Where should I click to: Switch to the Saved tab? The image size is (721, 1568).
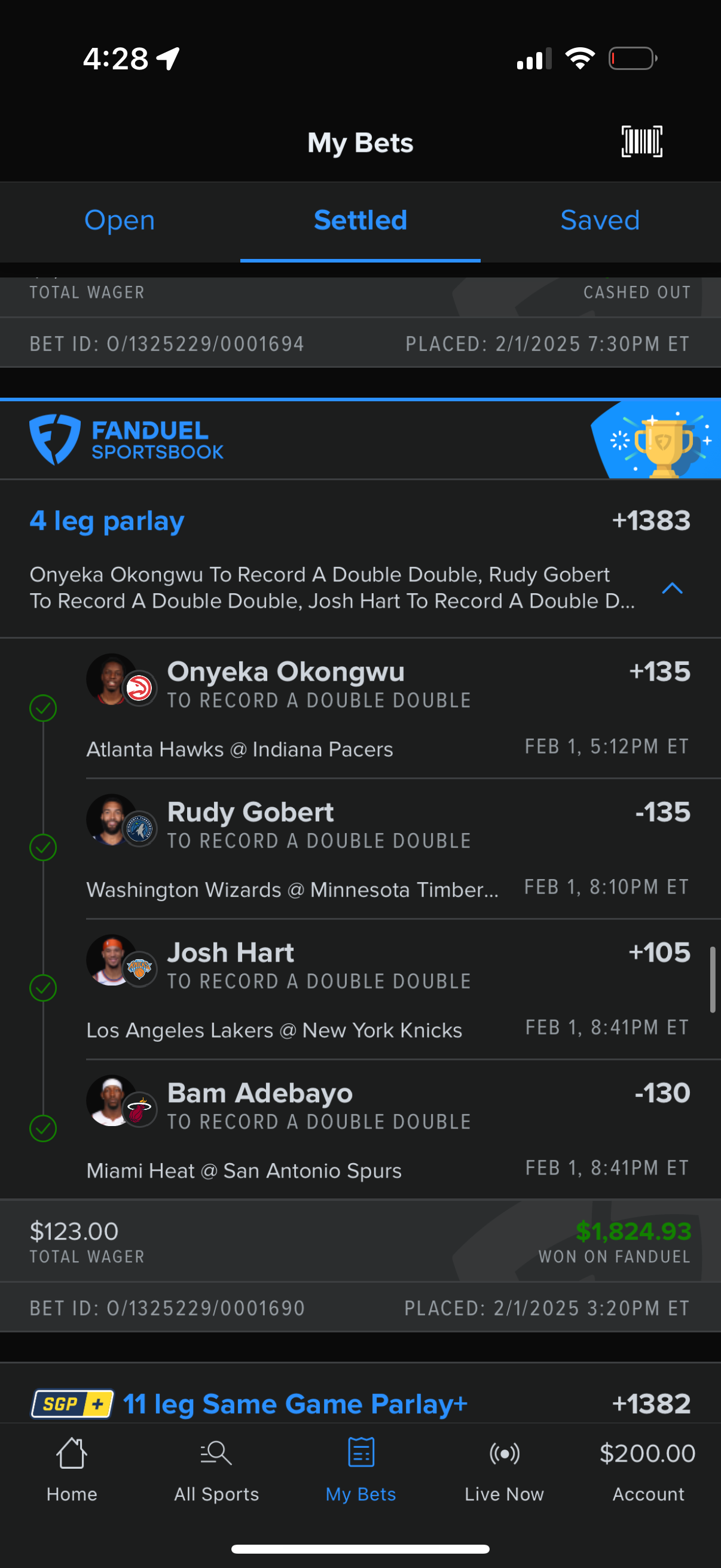coord(600,220)
